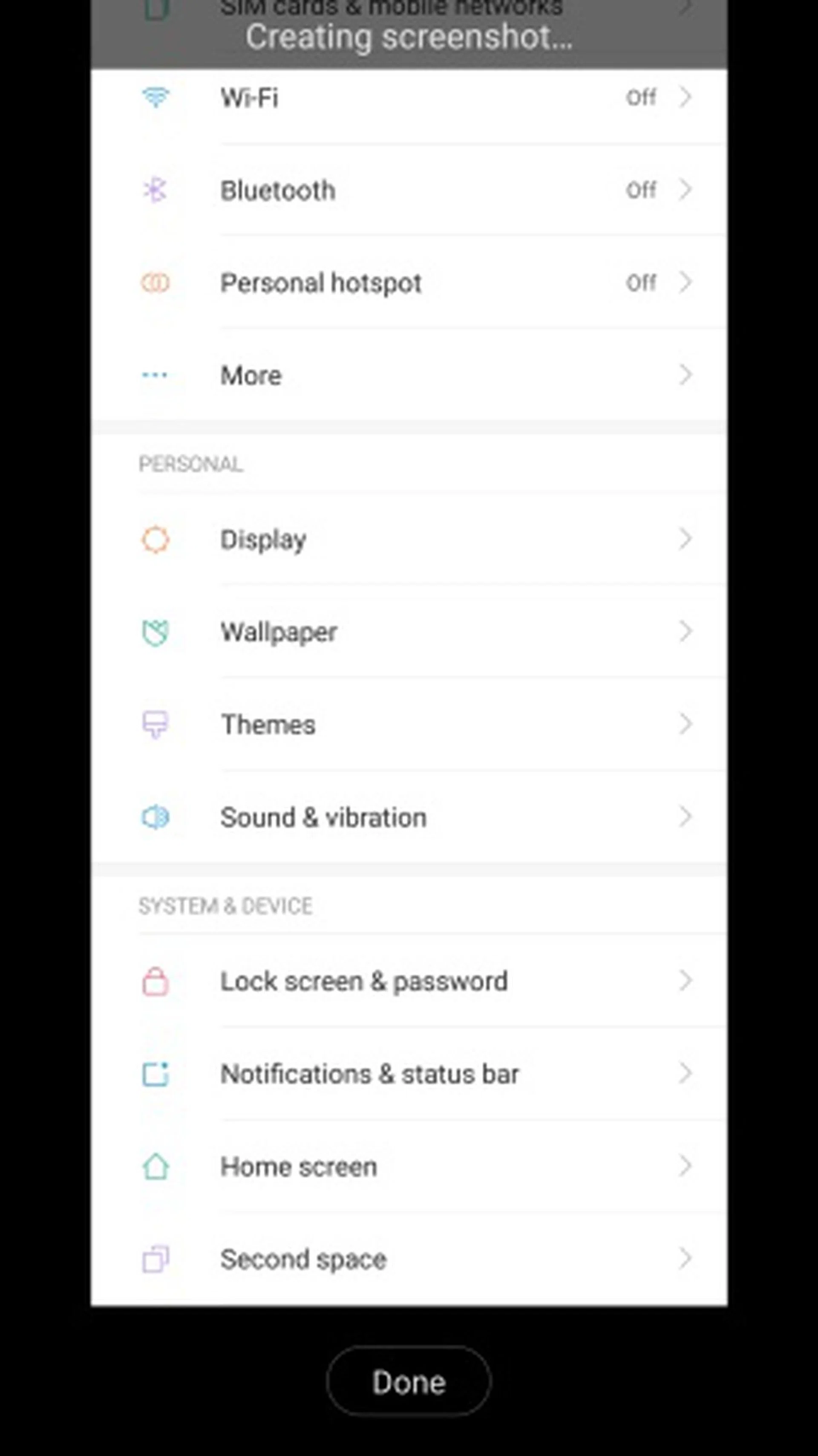Open Personal hotspot settings
818x1456 pixels.
409,283
